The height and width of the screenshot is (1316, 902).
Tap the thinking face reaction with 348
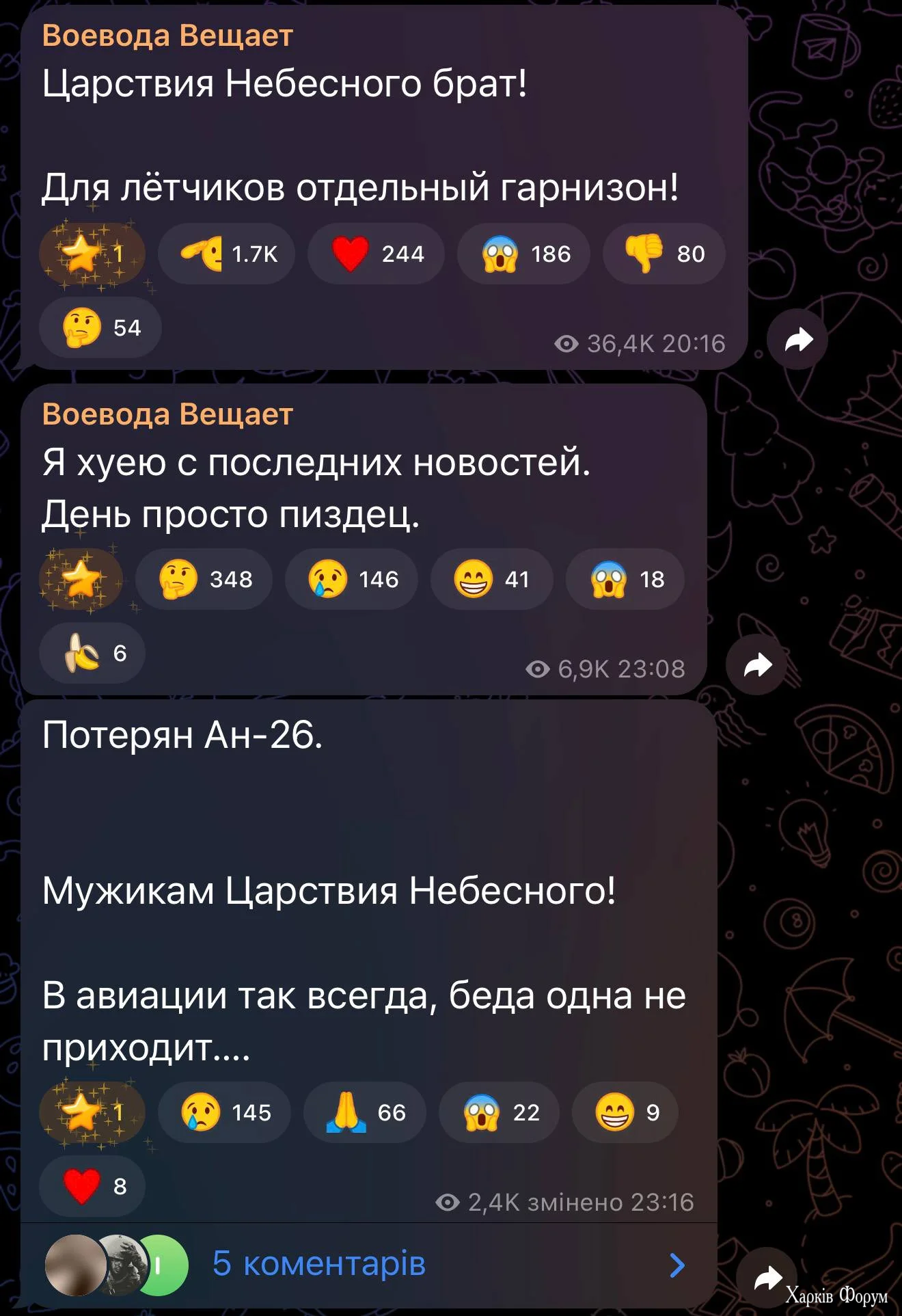click(204, 579)
